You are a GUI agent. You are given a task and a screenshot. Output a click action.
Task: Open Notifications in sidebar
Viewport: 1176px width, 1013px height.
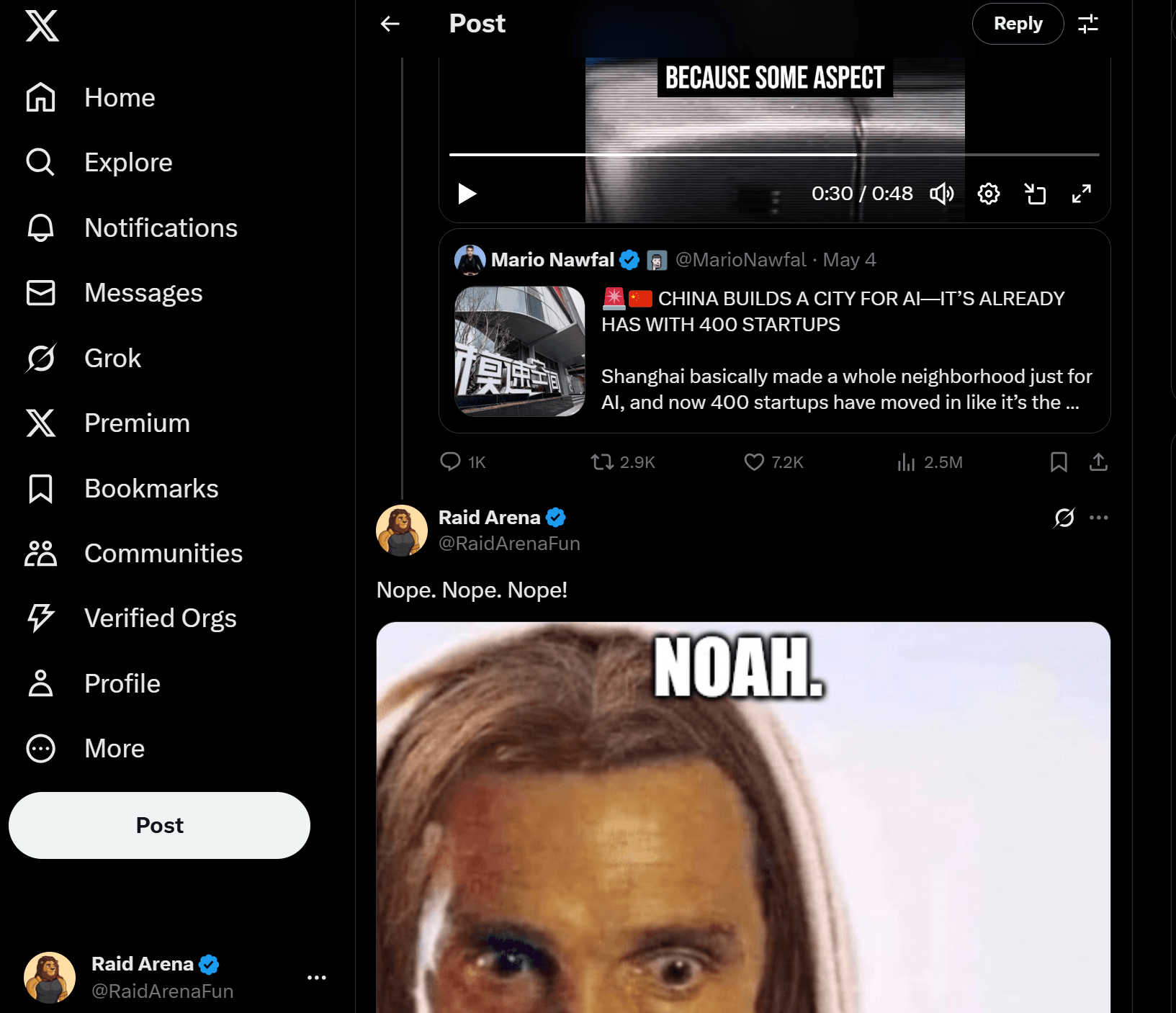point(160,228)
